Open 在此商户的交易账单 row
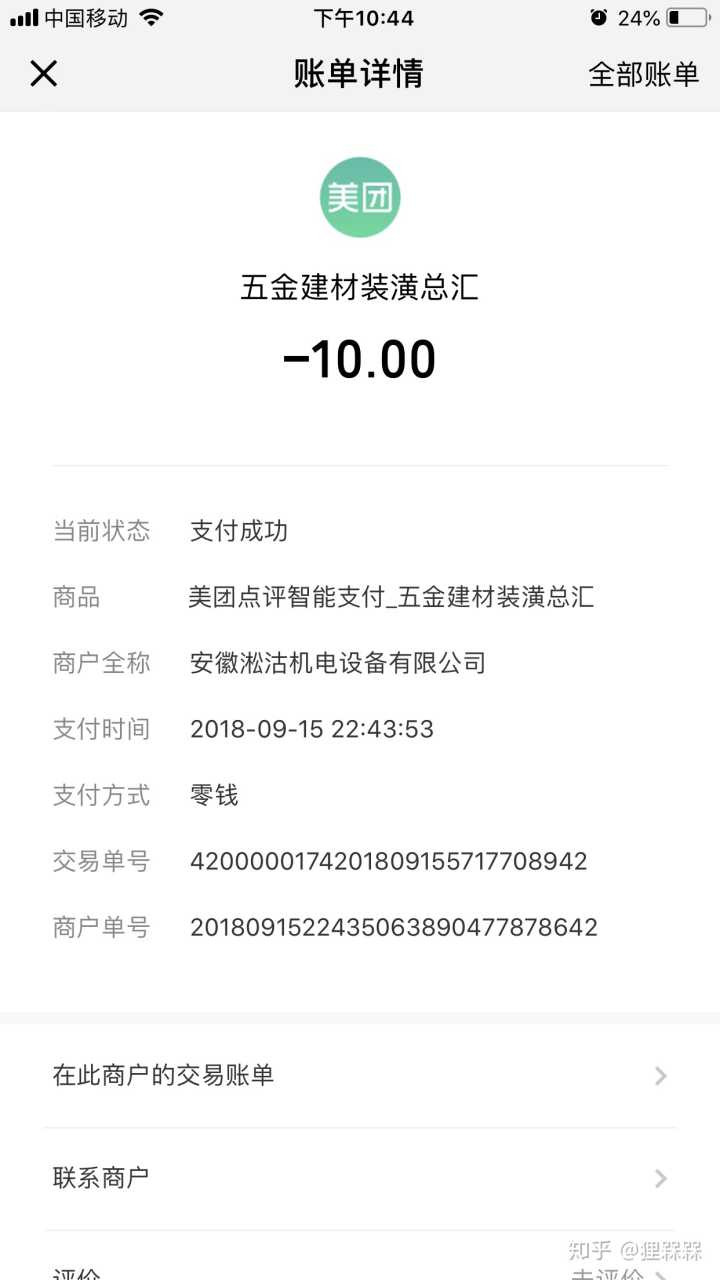Image resolution: width=720 pixels, height=1280 pixels. [x=360, y=1076]
